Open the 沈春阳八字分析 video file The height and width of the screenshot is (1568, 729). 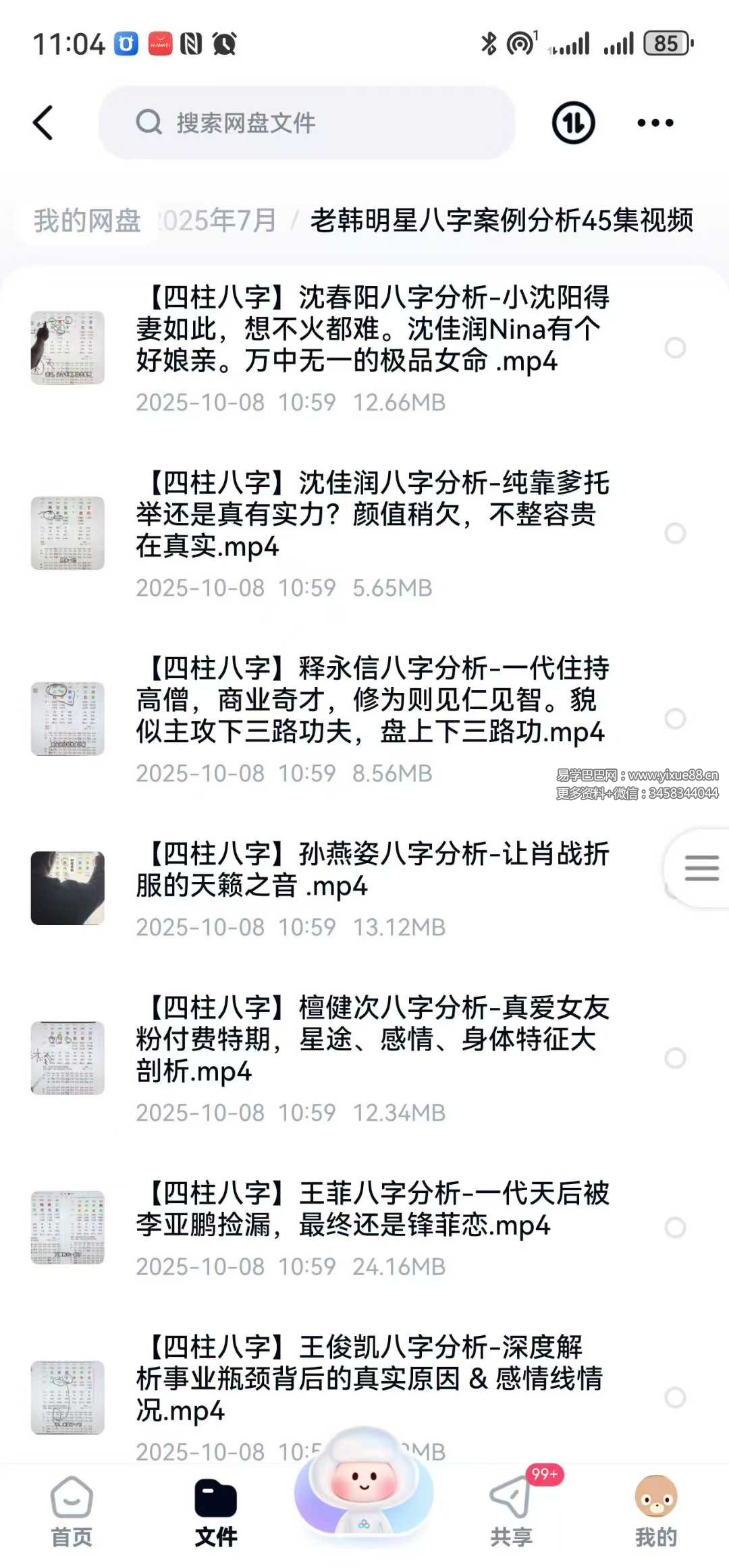click(371, 330)
